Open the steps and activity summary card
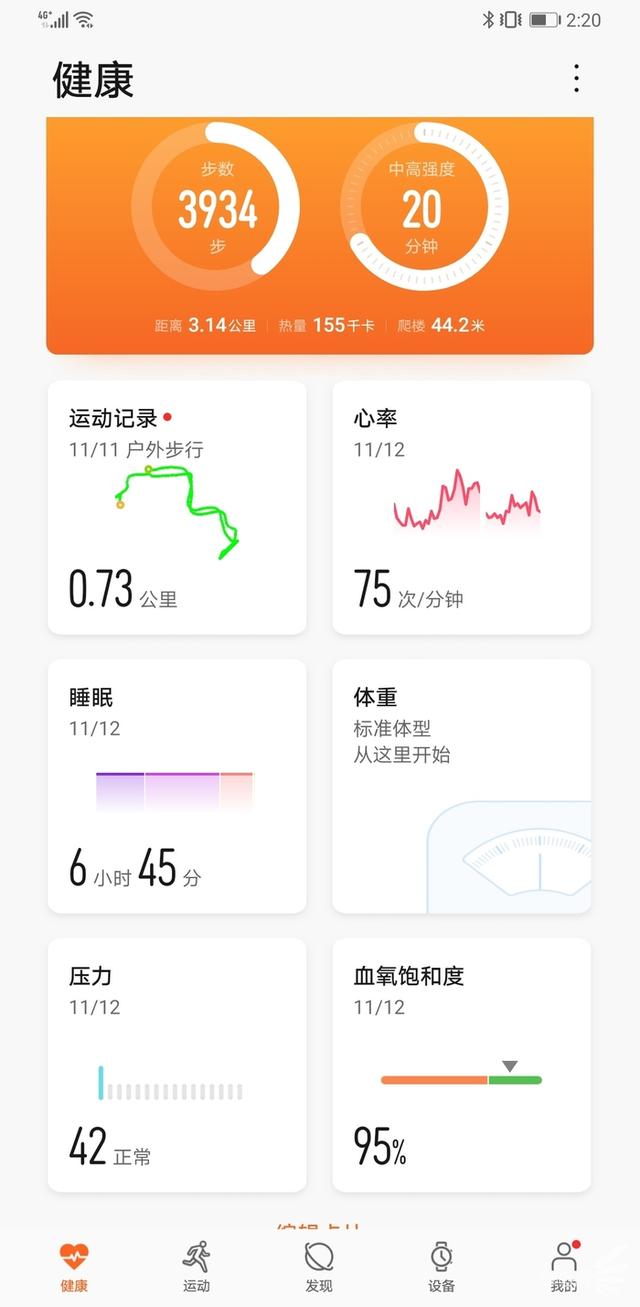This screenshot has width=640, height=1307. [x=320, y=235]
